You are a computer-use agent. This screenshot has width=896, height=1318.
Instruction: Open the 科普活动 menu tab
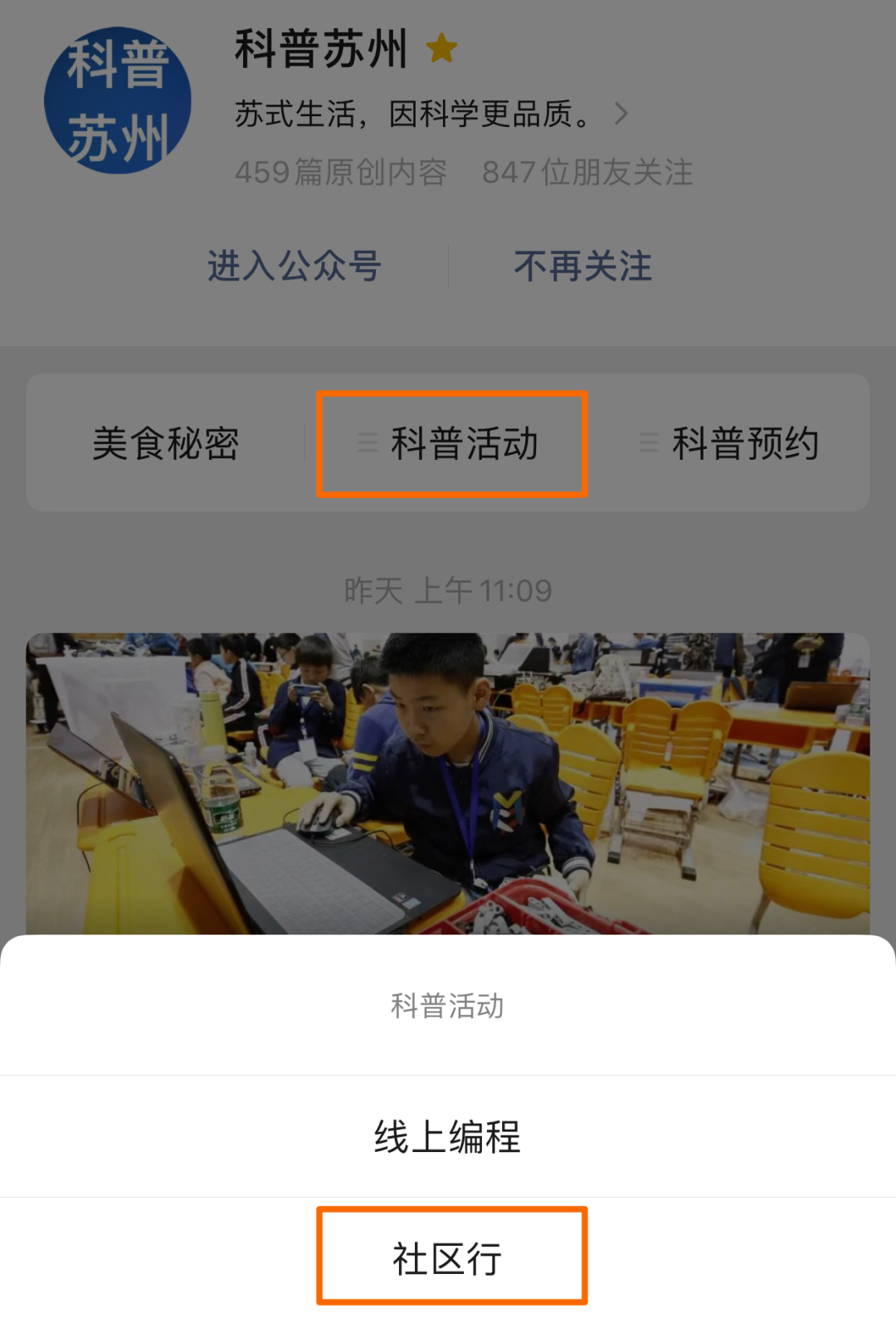coord(452,443)
